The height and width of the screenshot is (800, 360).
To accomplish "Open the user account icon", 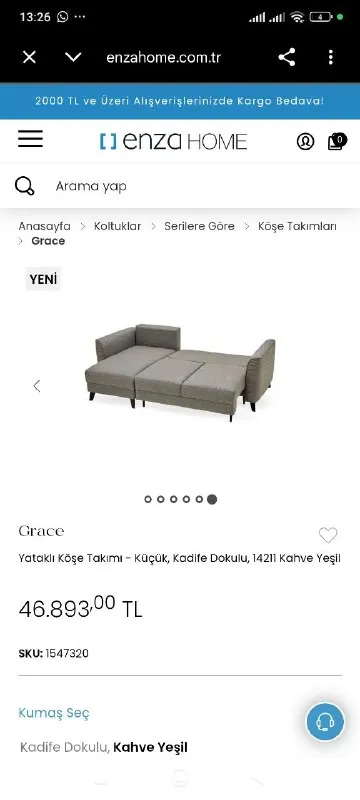I will click(x=305, y=141).
